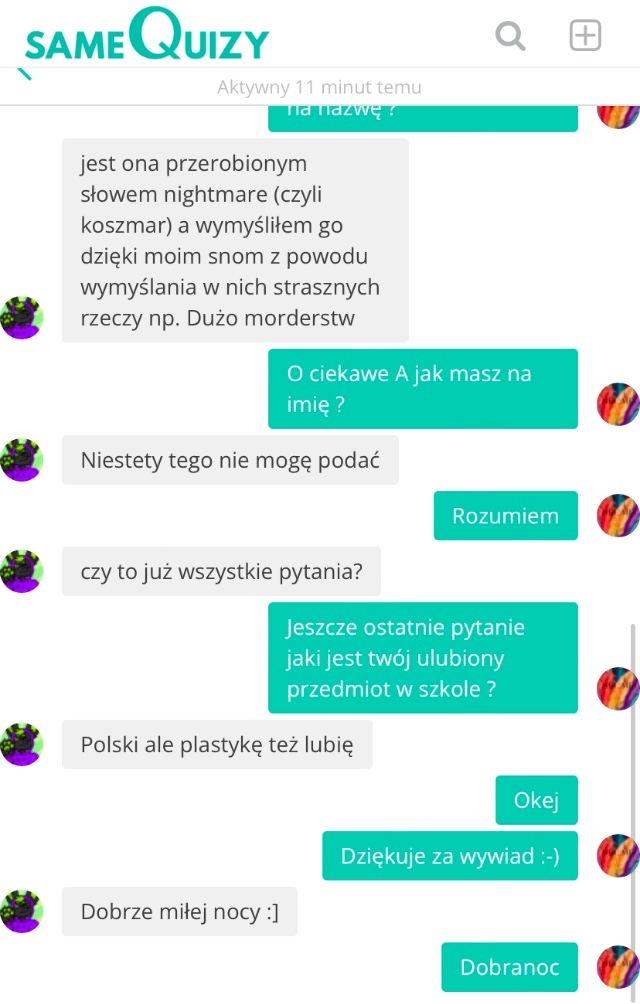
Task: Tap the plus create icon
Action: [x=585, y=36]
